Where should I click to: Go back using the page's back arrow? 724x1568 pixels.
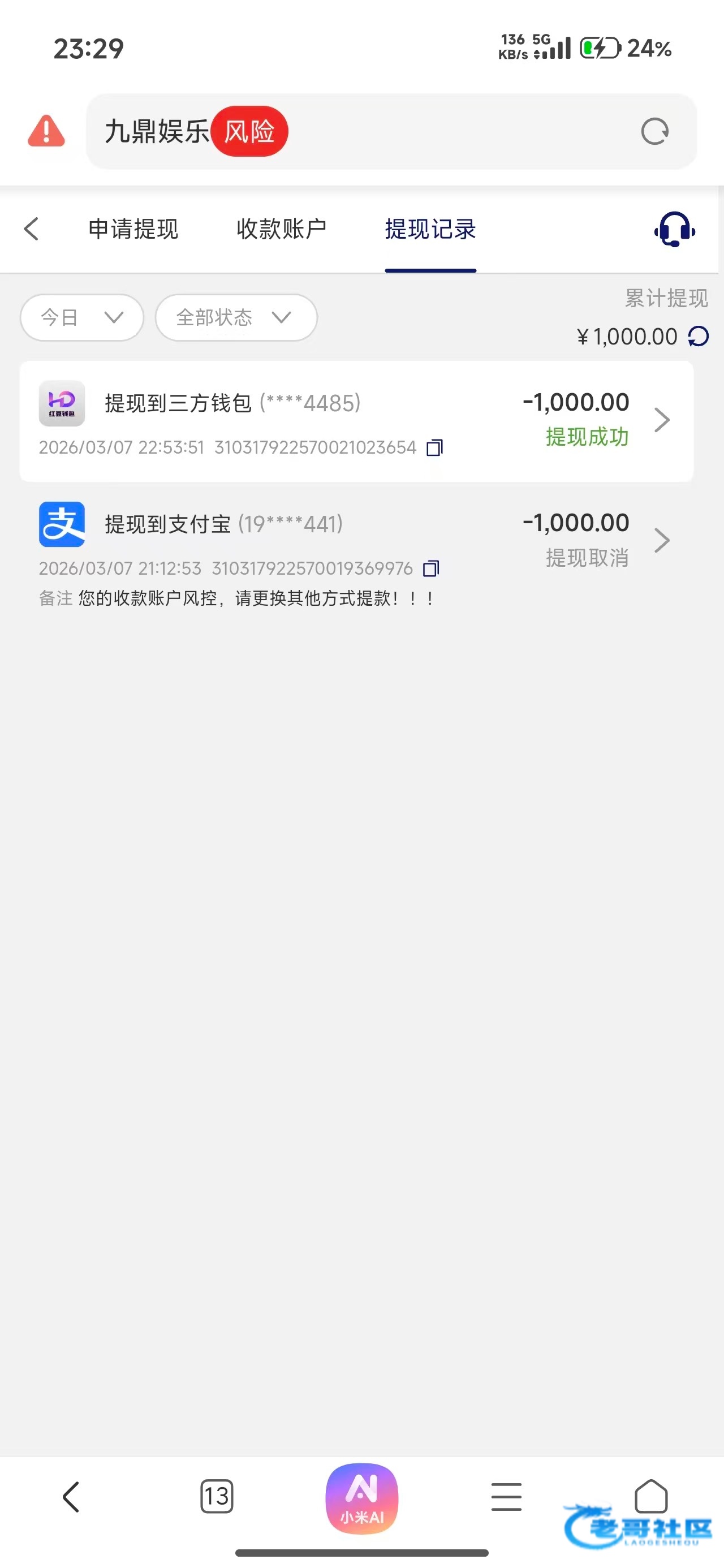(32, 230)
